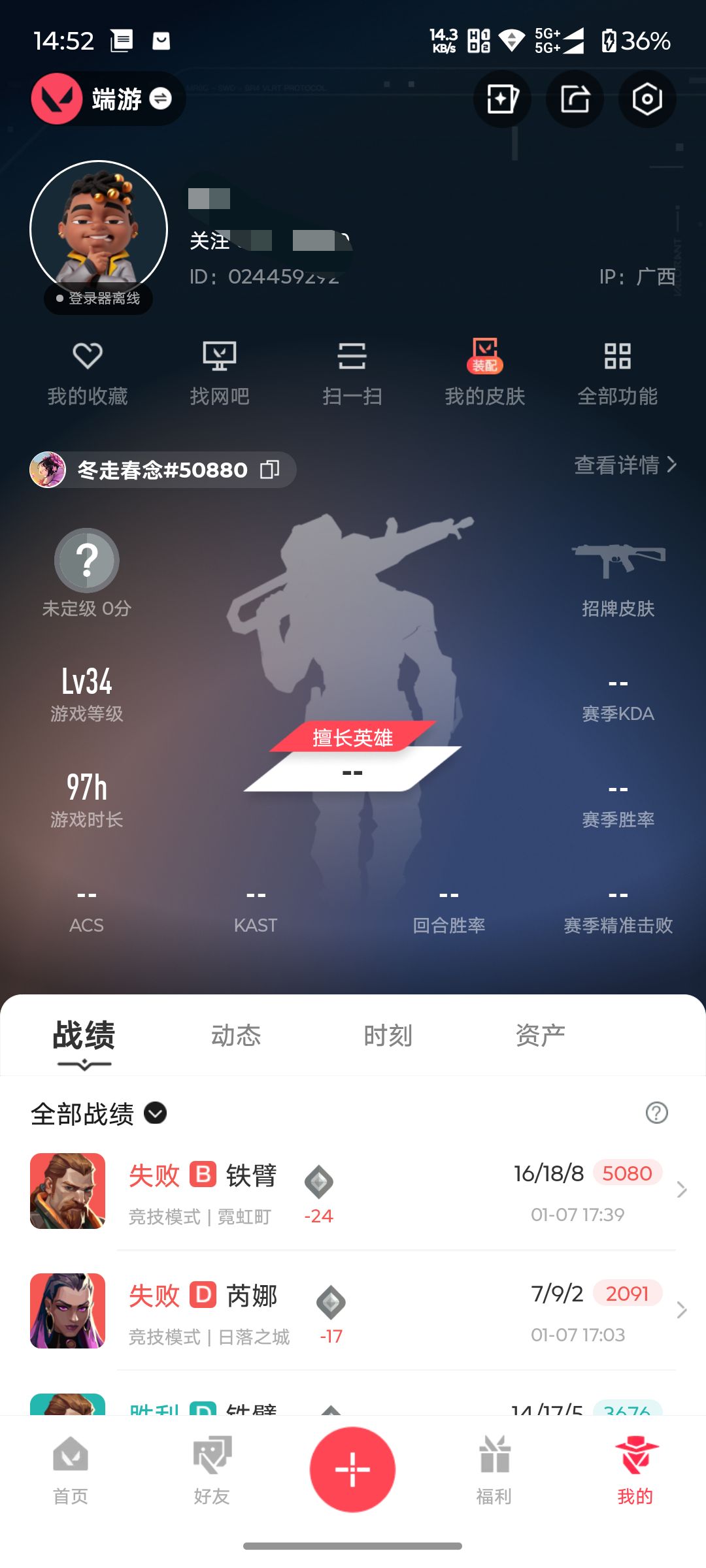Tap the red plus create button
This screenshot has height=1568, width=706.
point(352,1469)
